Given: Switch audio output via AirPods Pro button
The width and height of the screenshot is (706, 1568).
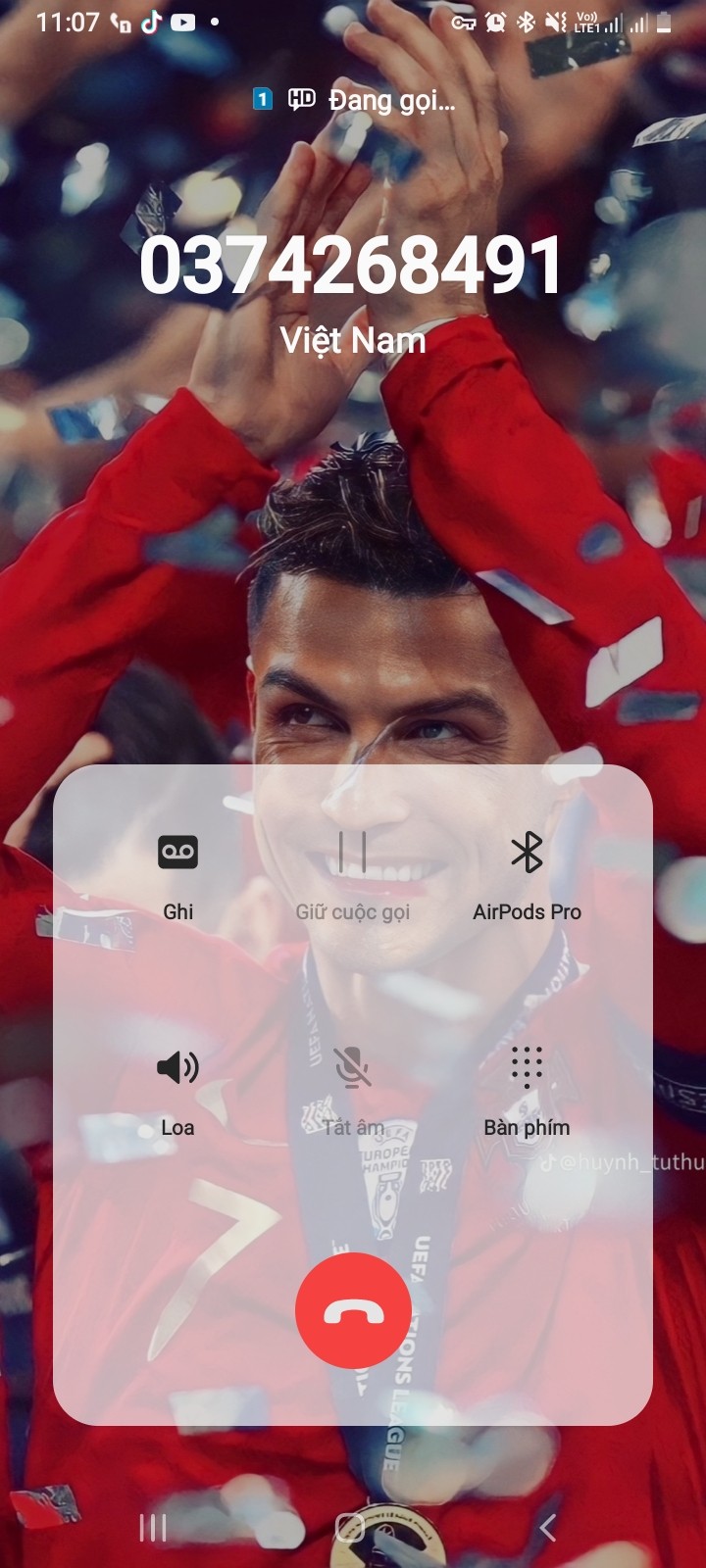Looking at the screenshot, I should pyautogui.click(x=527, y=874).
